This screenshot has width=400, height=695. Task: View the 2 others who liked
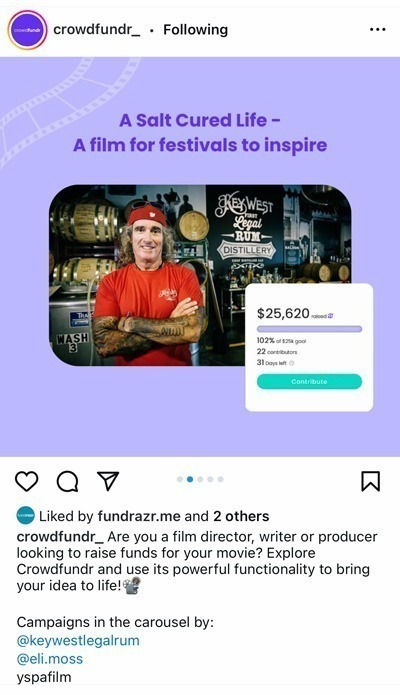click(x=241, y=516)
